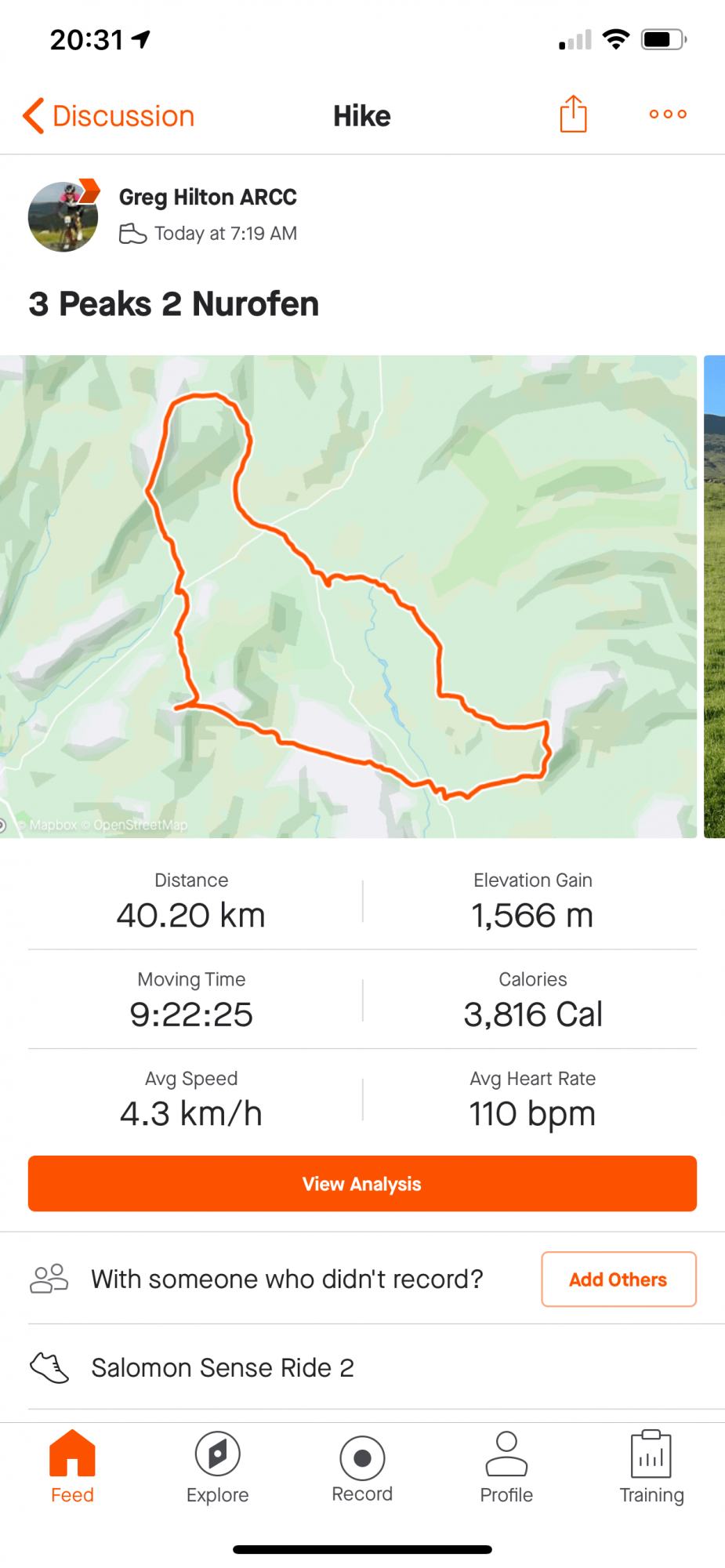Share this hike activity

[574, 114]
